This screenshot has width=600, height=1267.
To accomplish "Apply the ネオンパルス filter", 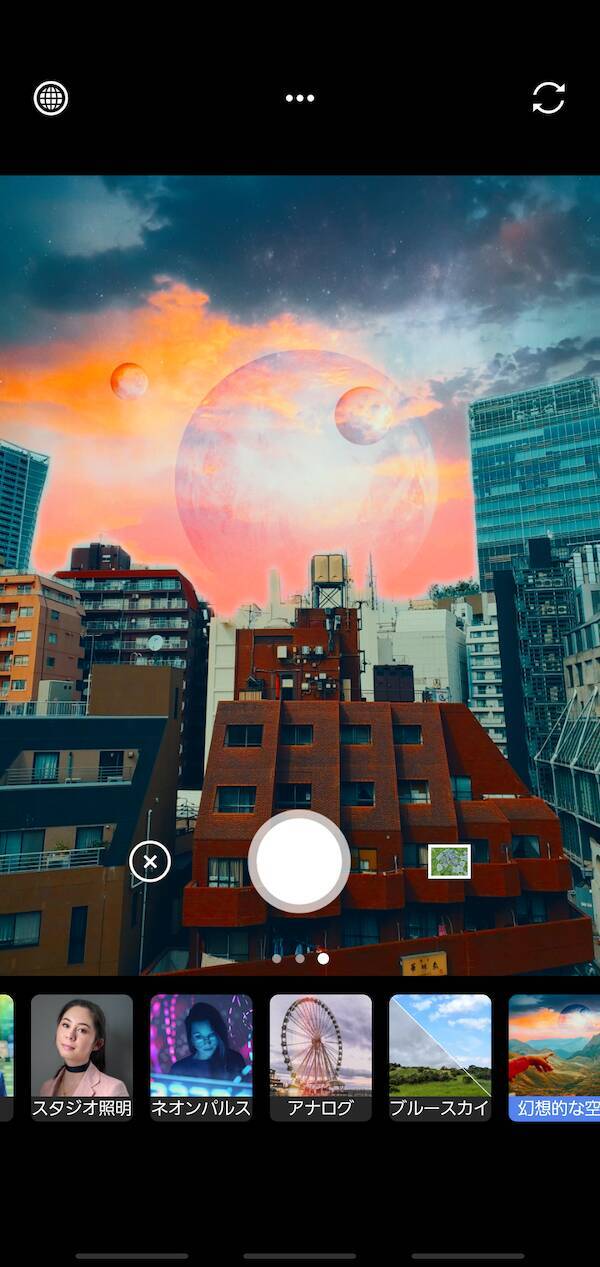I will coord(201,1056).
